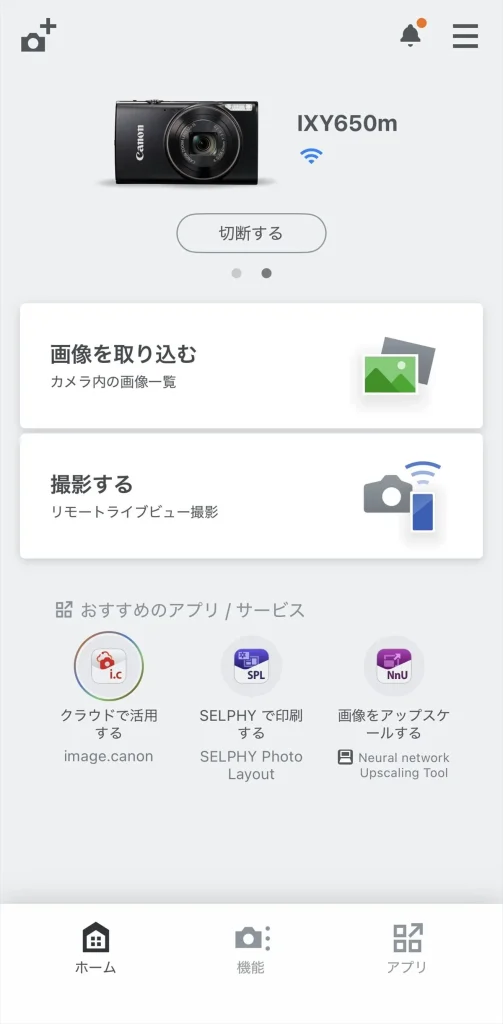
Task: Go to the ホーム tab
Action: point(96,949)
